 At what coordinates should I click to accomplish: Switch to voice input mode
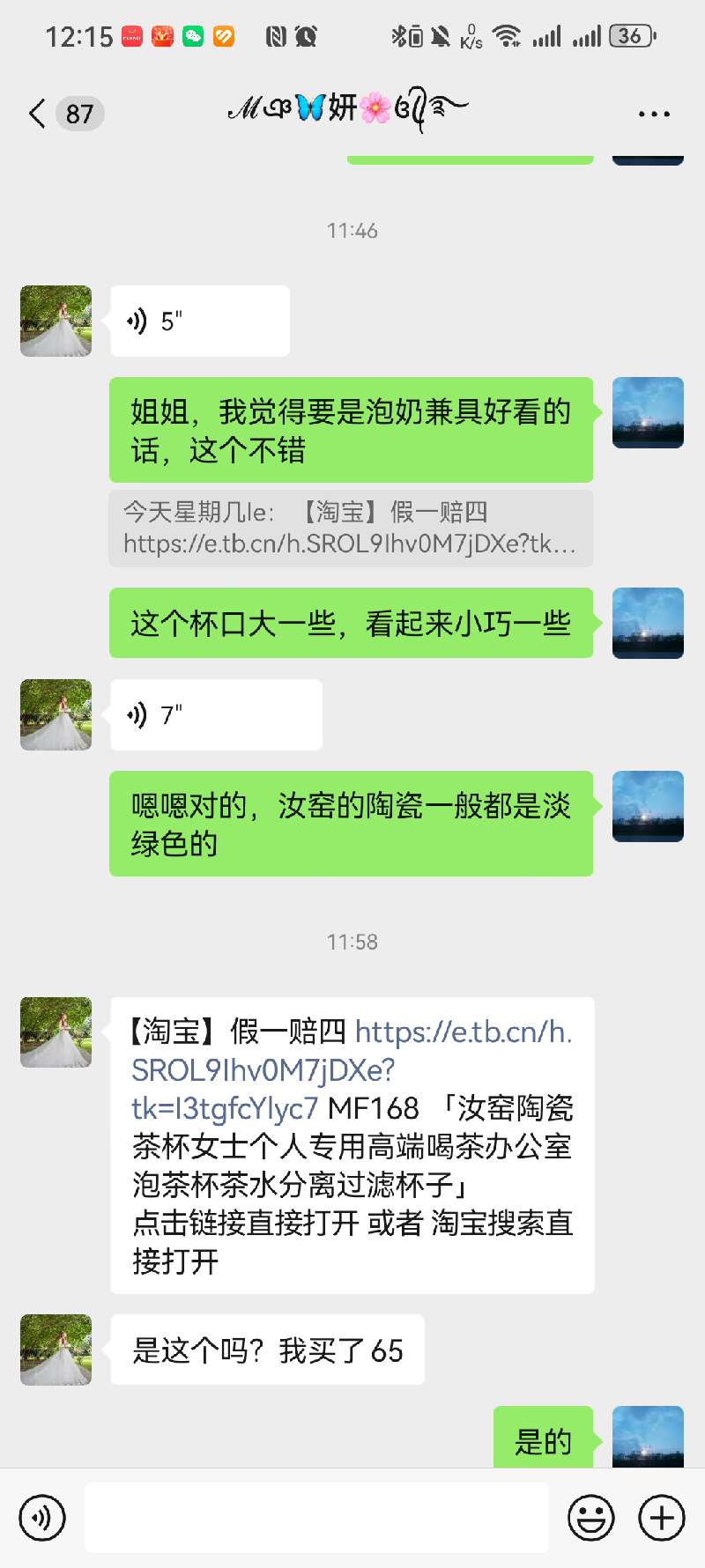coord(42,1518)
